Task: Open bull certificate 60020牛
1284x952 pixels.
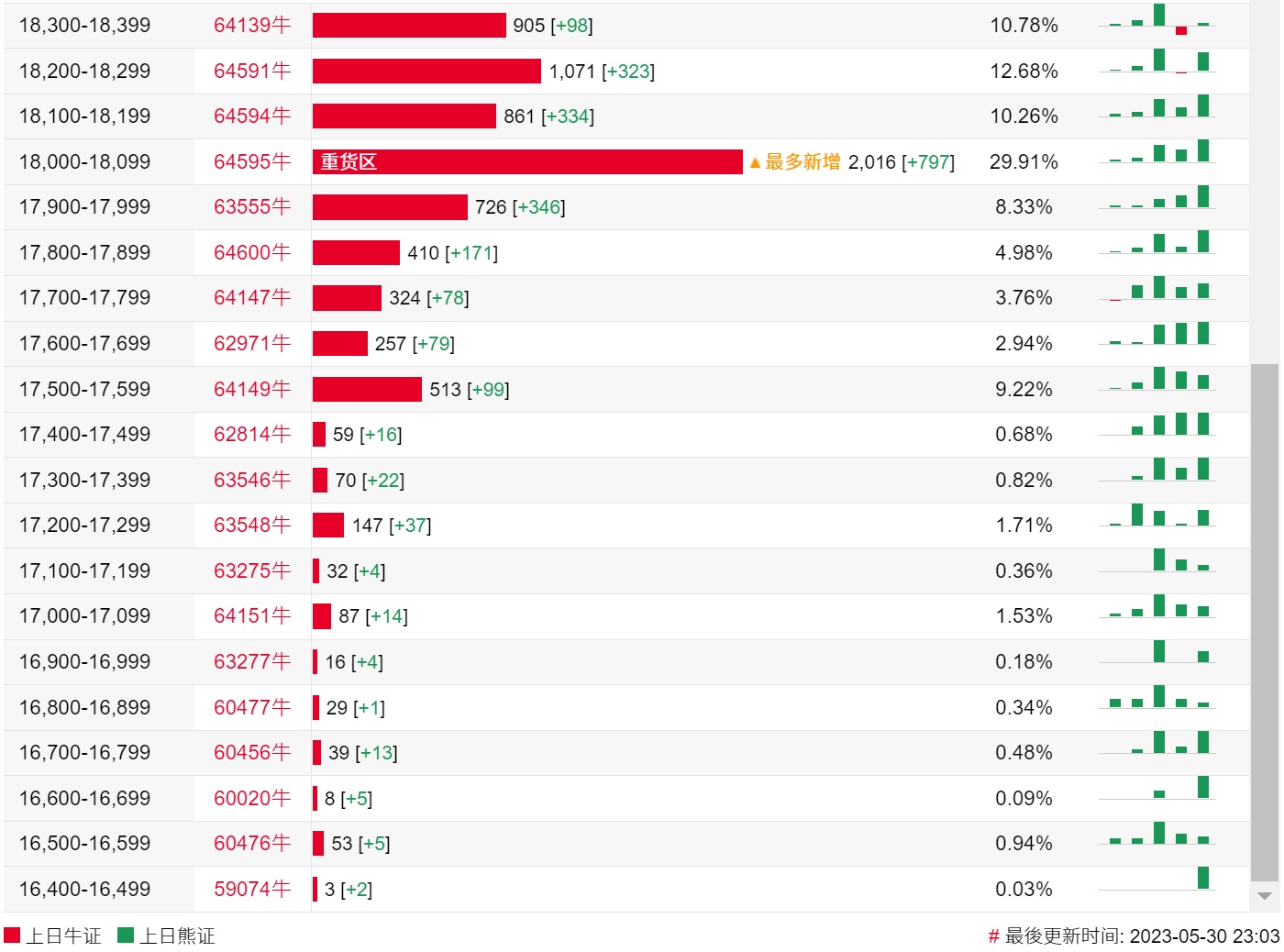Action: tap(252, 799)
